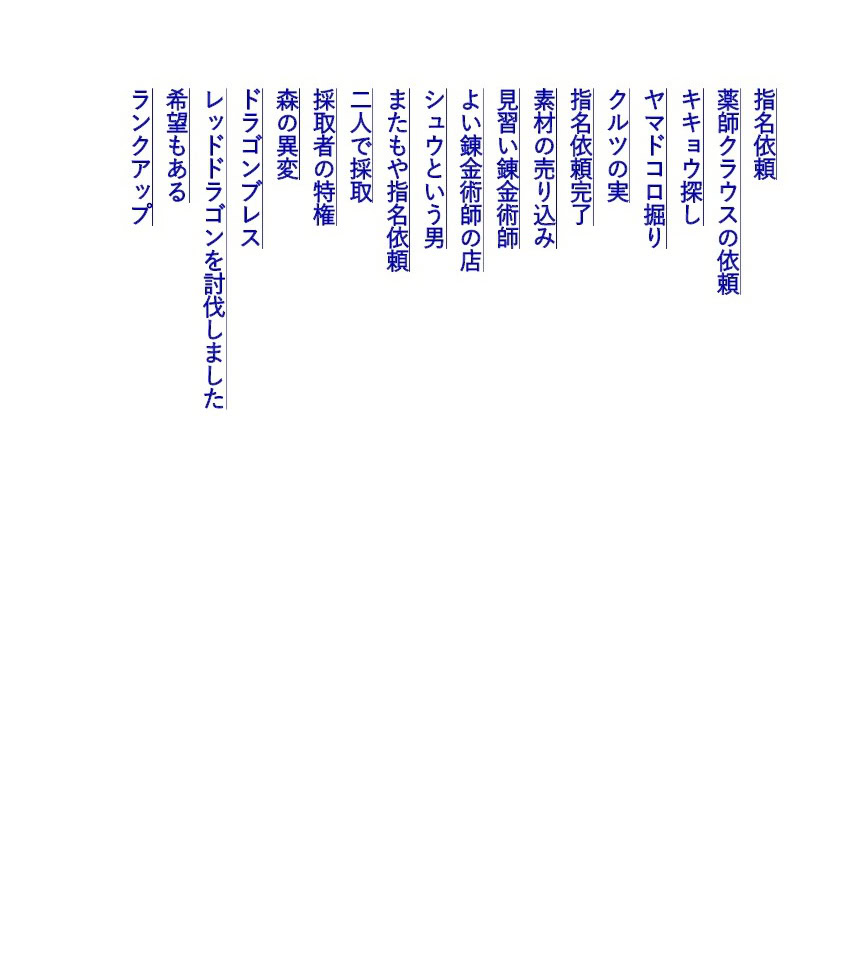Jump to the chapter またもや指名依頼

(398, 180)
